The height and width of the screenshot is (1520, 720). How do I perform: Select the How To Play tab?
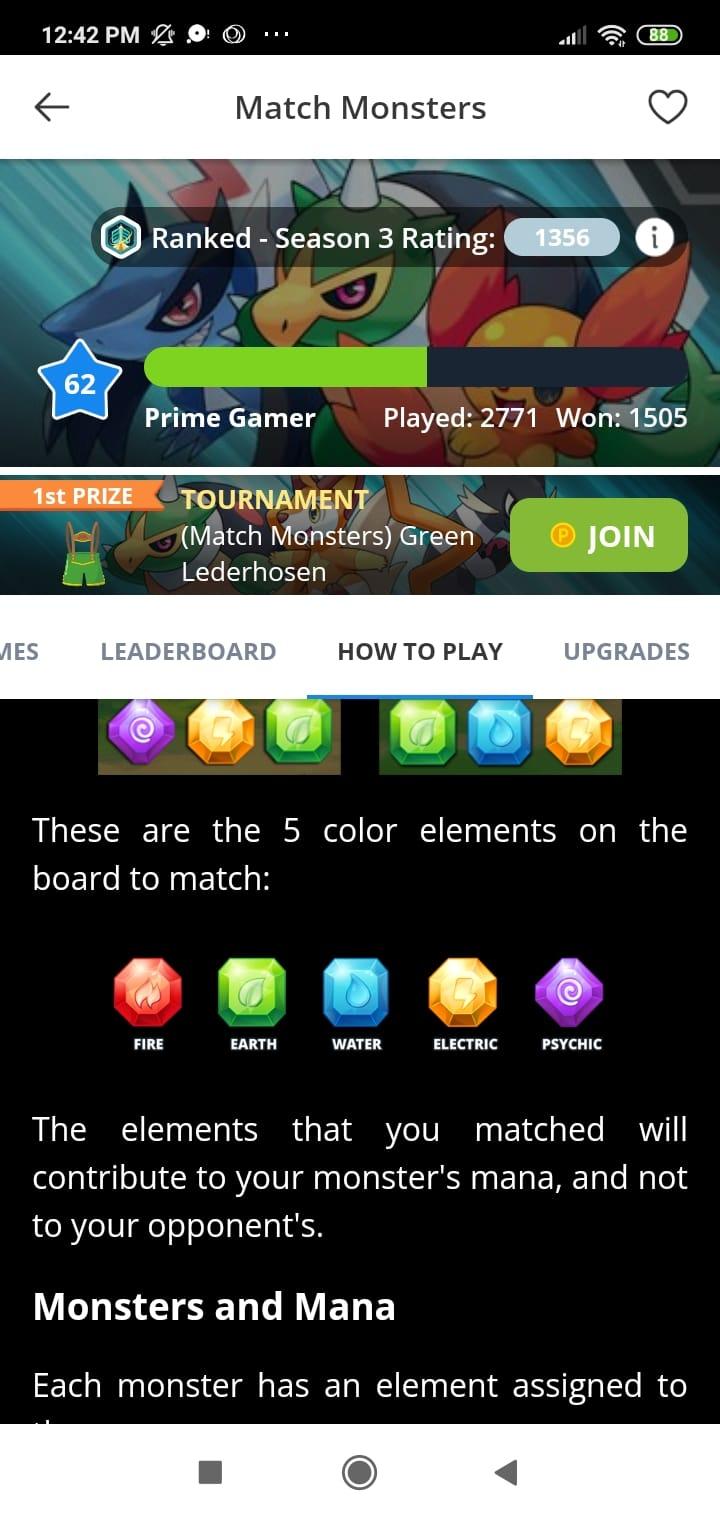[x=420, y=652]
